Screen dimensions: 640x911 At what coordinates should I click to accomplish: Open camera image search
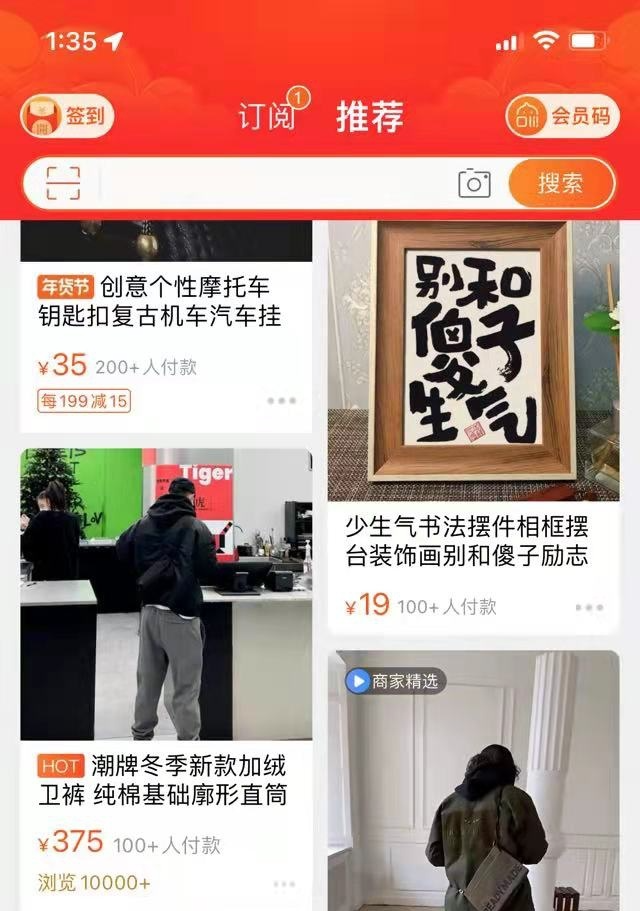(x=474, y=183)
